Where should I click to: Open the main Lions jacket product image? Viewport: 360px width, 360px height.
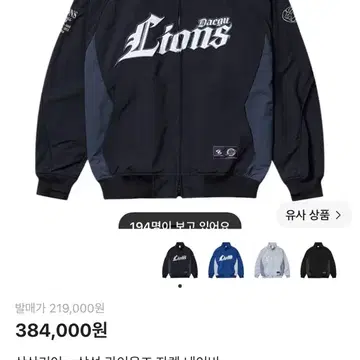180,100
